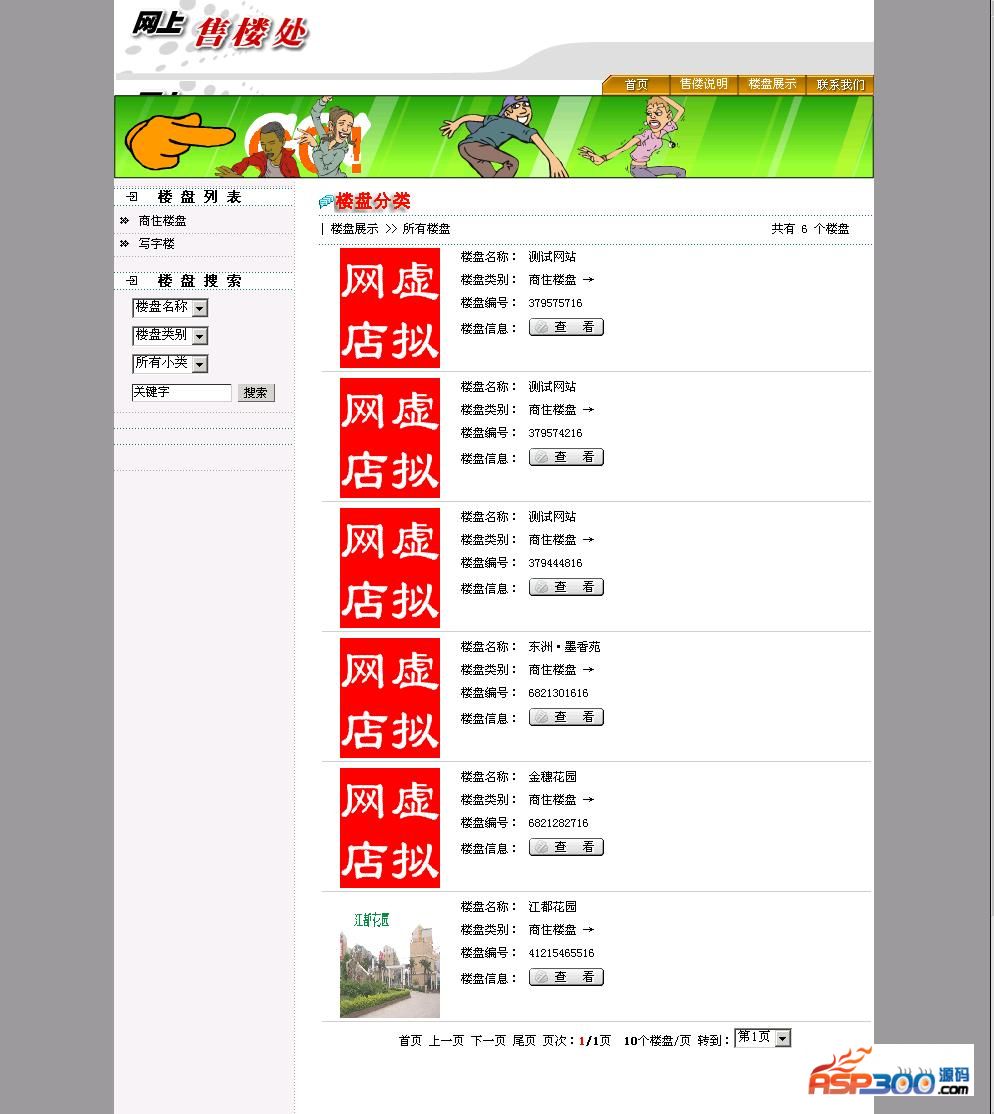Switch to 楼盘展示 tab

click(x=772, y=85)
